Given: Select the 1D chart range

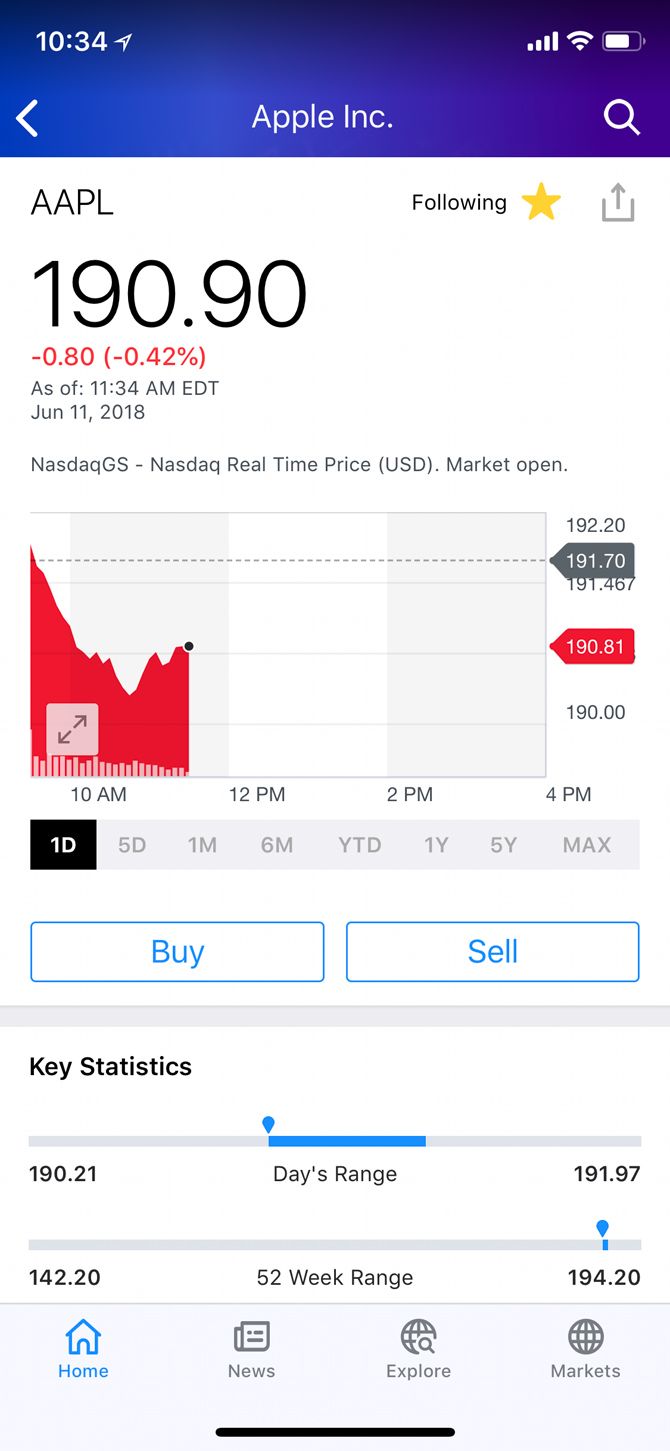Looking at the screenshot, I should (63, 845).
